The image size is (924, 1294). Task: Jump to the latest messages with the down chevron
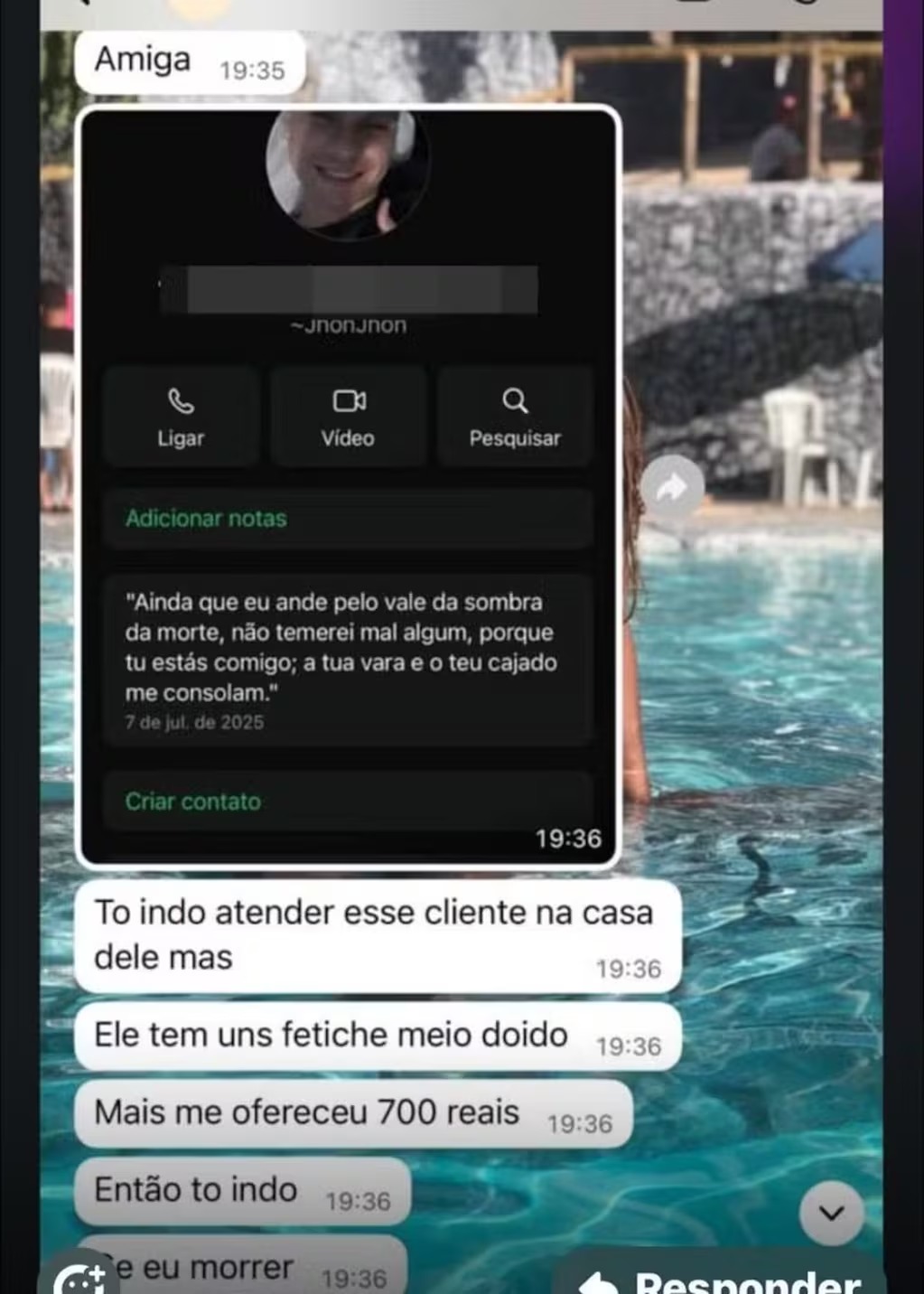click(831, 1213)
